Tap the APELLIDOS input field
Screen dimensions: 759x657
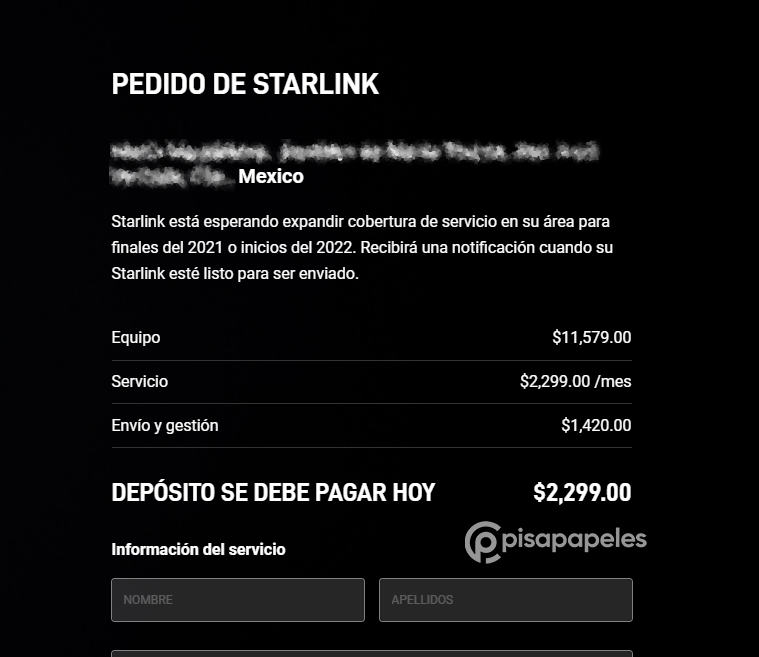click(x=505, y=600)
